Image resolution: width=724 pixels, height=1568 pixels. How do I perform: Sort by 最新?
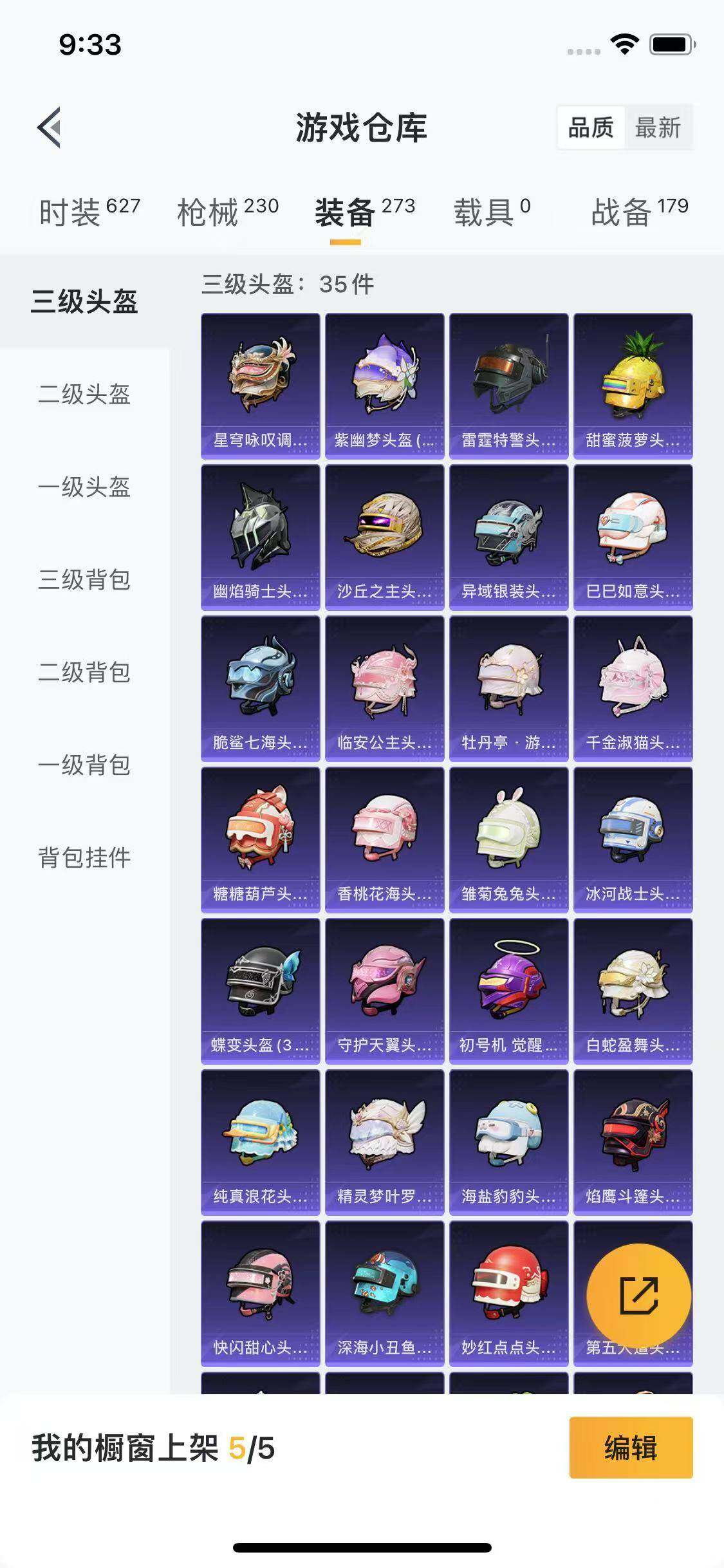point(658,127)
